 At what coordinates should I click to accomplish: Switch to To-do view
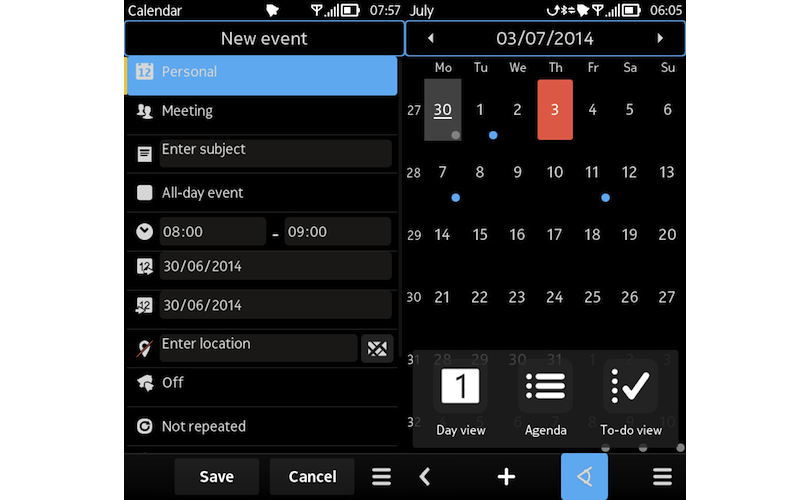(x=631, y=398)
